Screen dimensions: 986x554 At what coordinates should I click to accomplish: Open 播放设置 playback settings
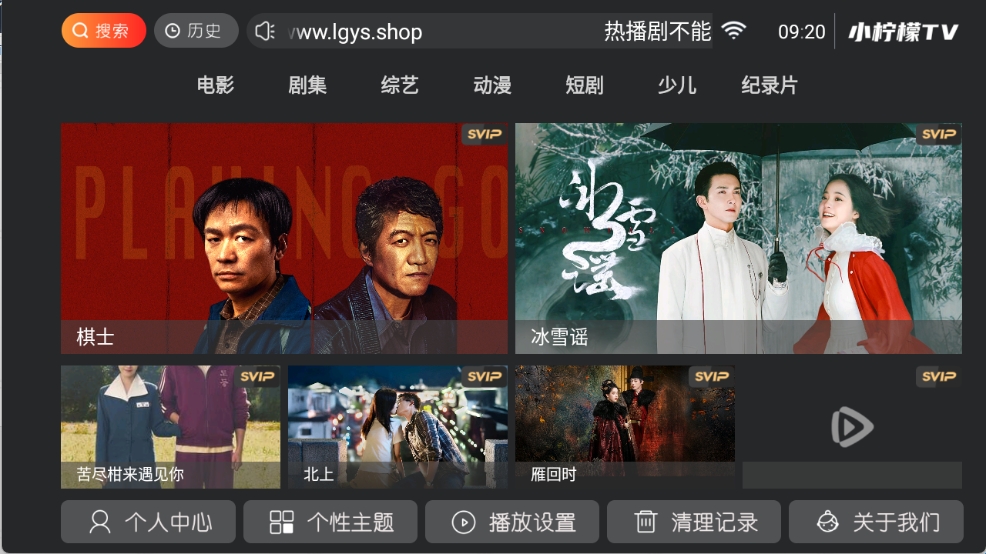tap(512, 522)
